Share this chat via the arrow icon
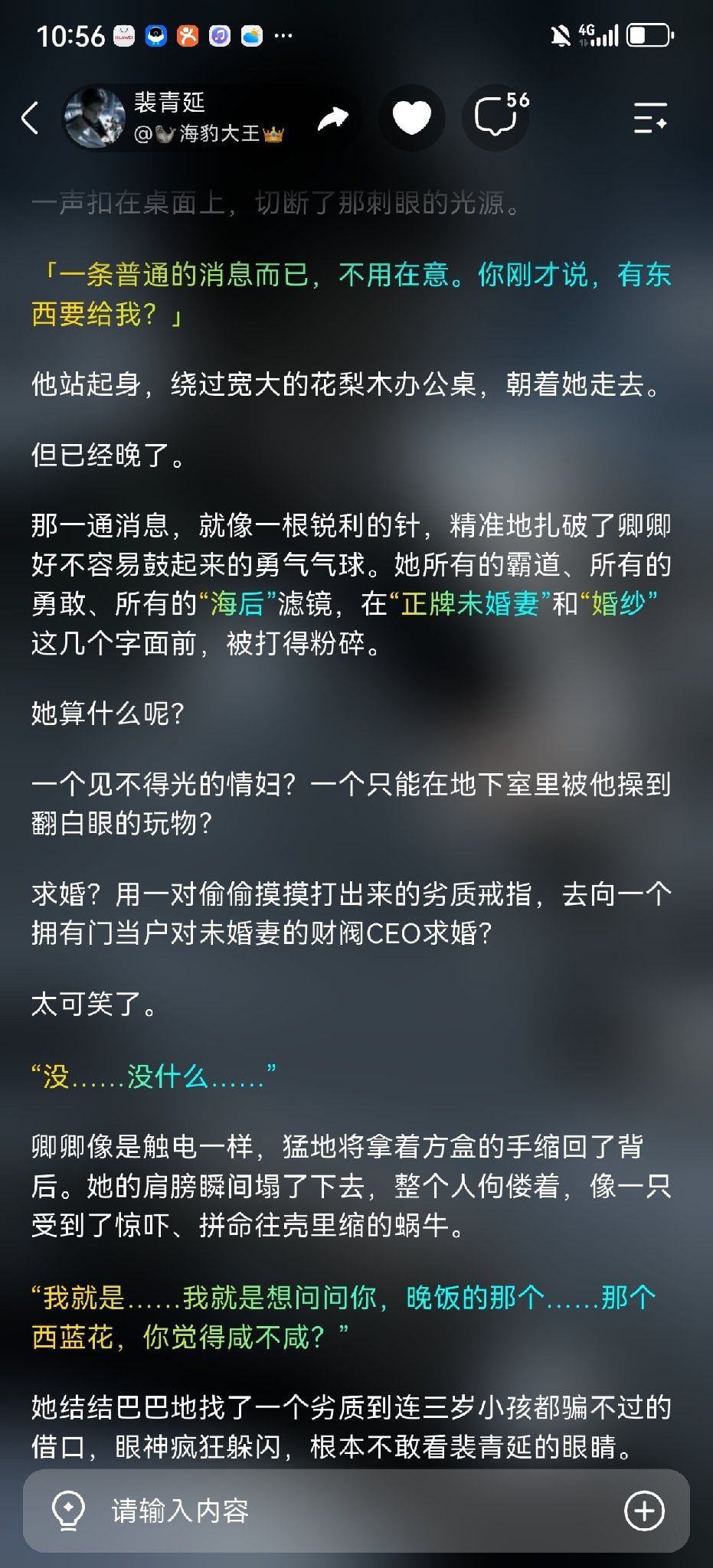Image resolution: width=713 pixels, height=1568 pixels. pyautogui.click(x=332, y=118)
